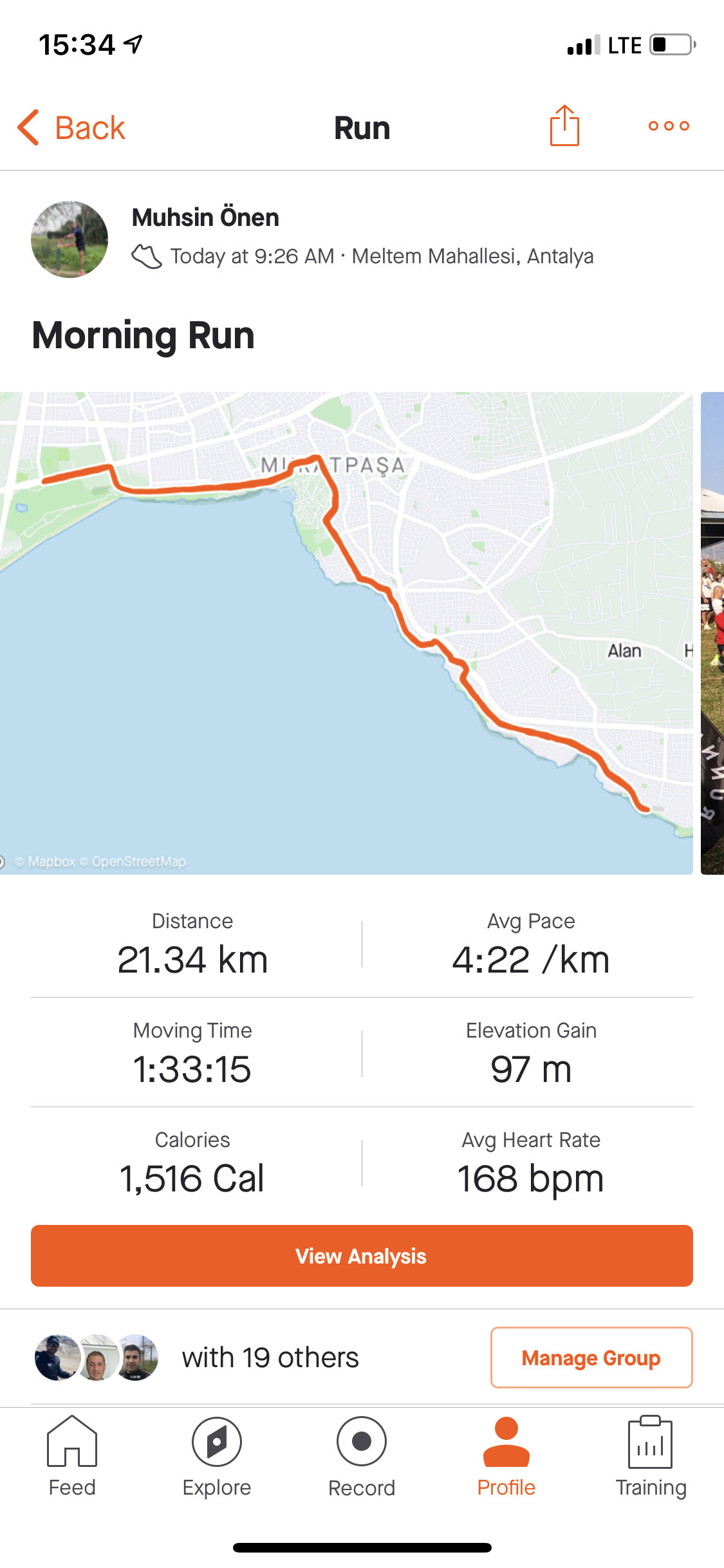Open the run route map

point(346,633)
